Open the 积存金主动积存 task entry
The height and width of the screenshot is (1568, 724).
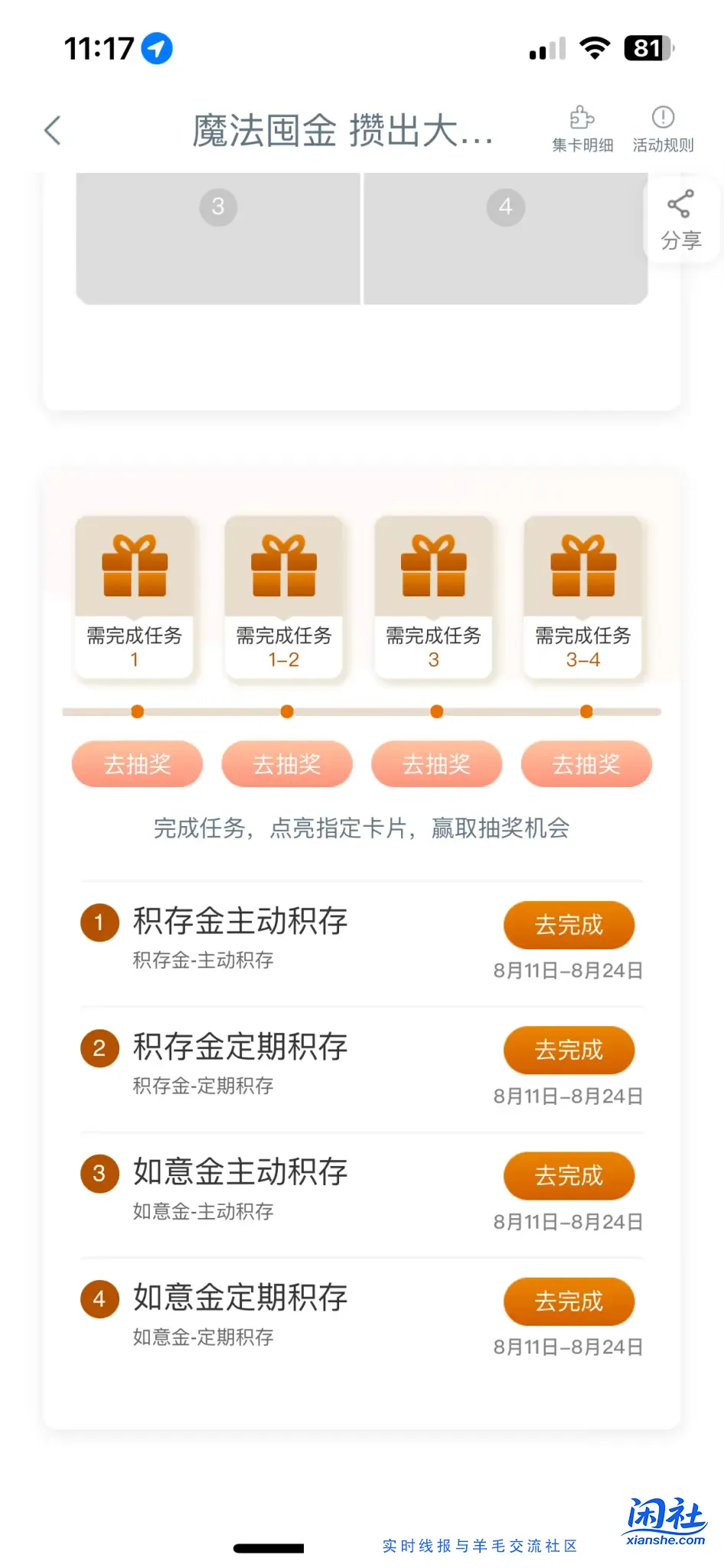240,922
